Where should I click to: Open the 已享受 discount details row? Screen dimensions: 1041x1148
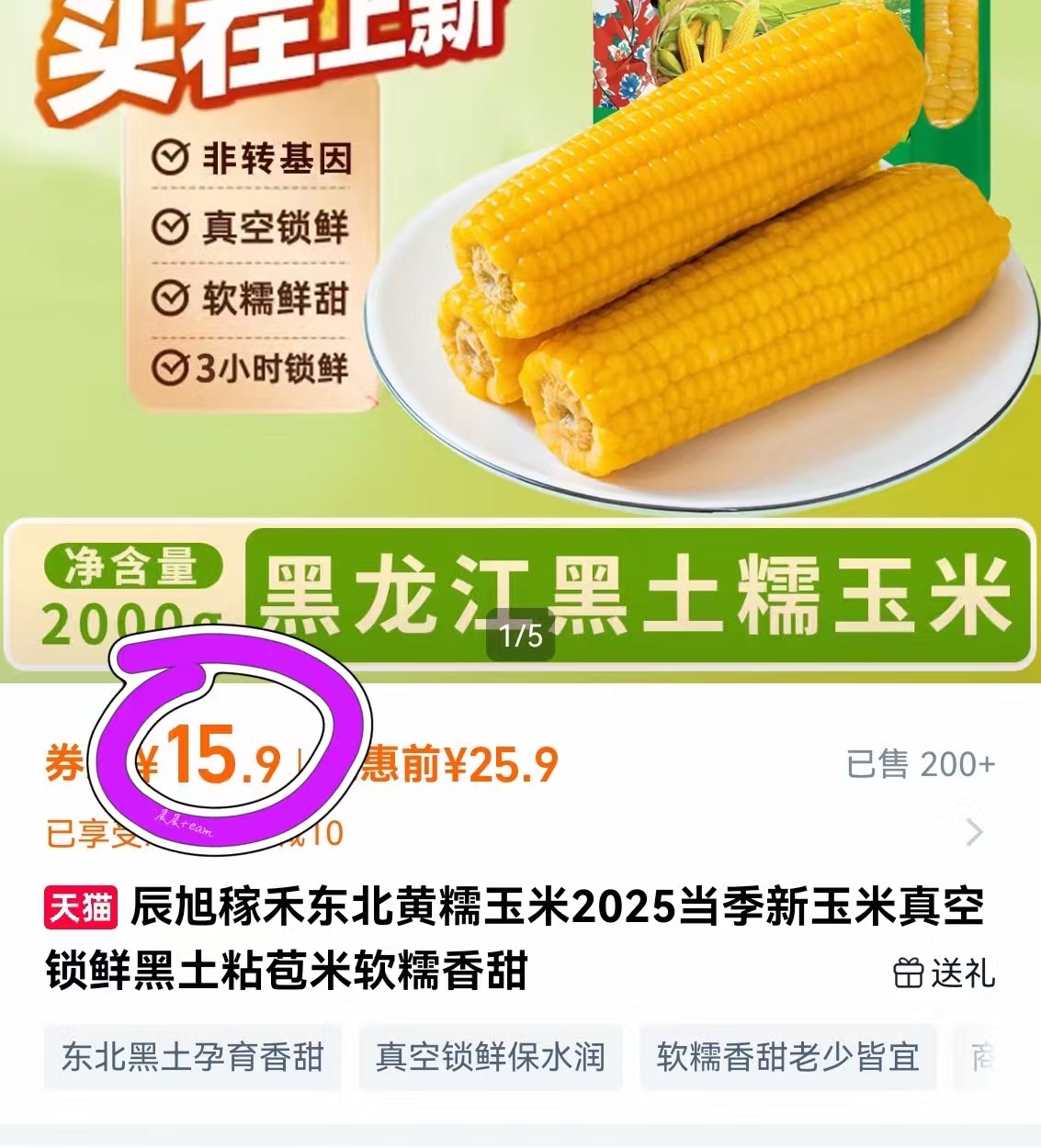click(x=184, y=836)
